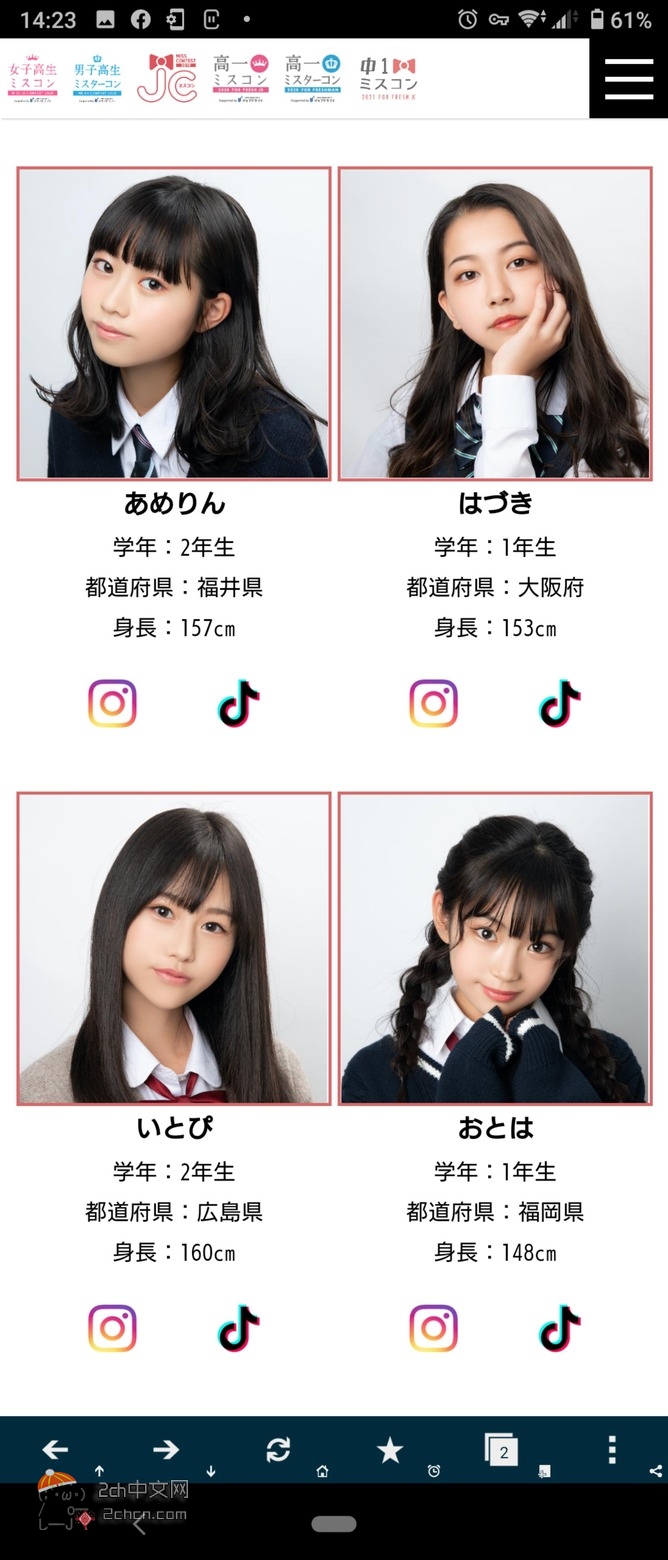Image resolution: width=668 pixels, height=1560 pixels.
Task: Go to the 高一ミスコン site
Action: (x=241, y=78)
